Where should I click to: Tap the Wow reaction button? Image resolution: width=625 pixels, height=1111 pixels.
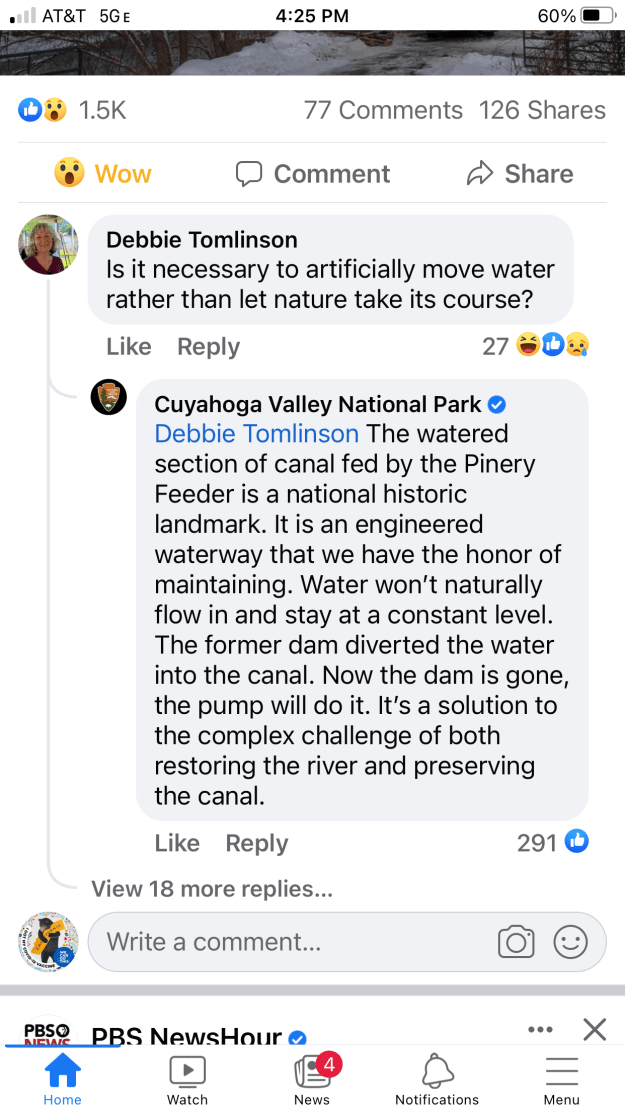coord(103,174)
